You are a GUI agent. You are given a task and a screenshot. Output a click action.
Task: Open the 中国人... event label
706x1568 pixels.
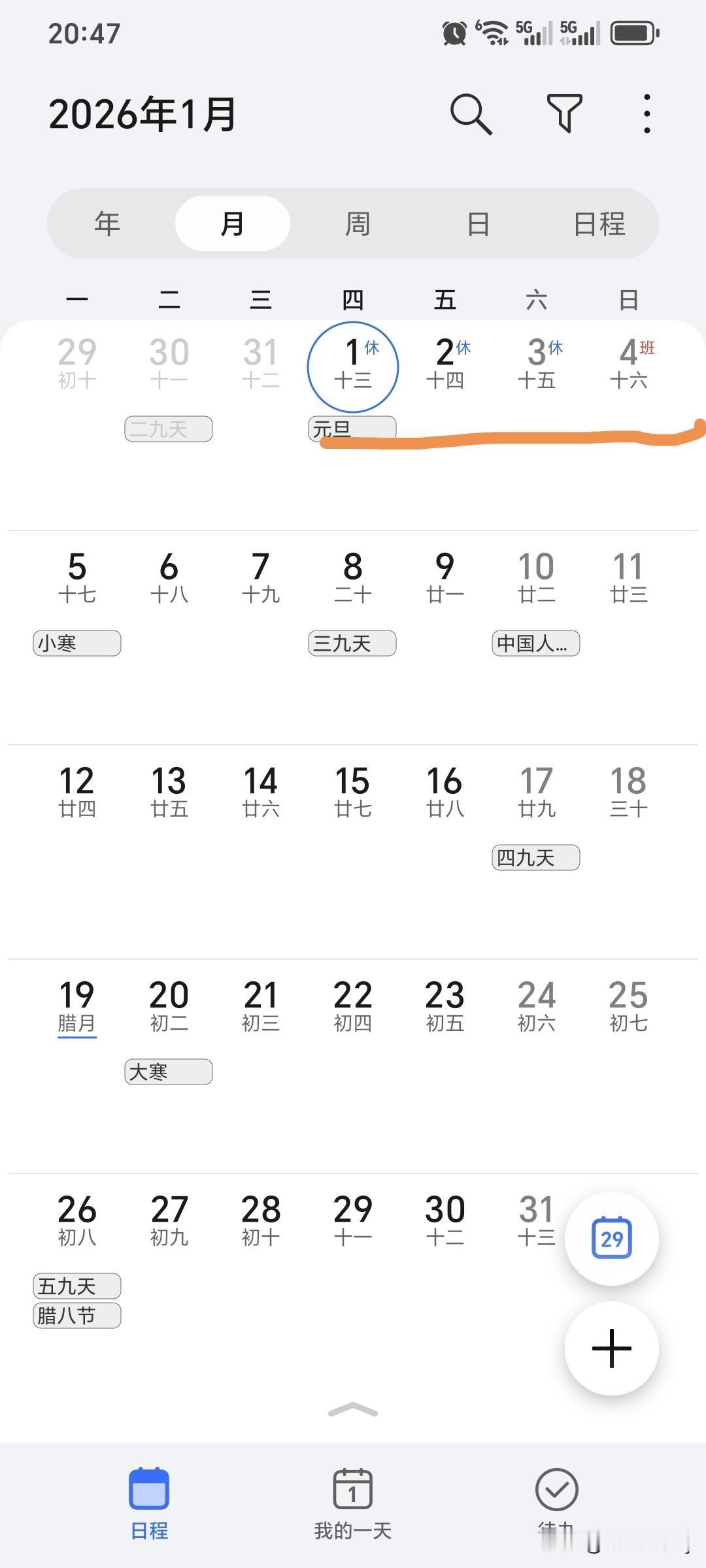click(x=535, y=644)
